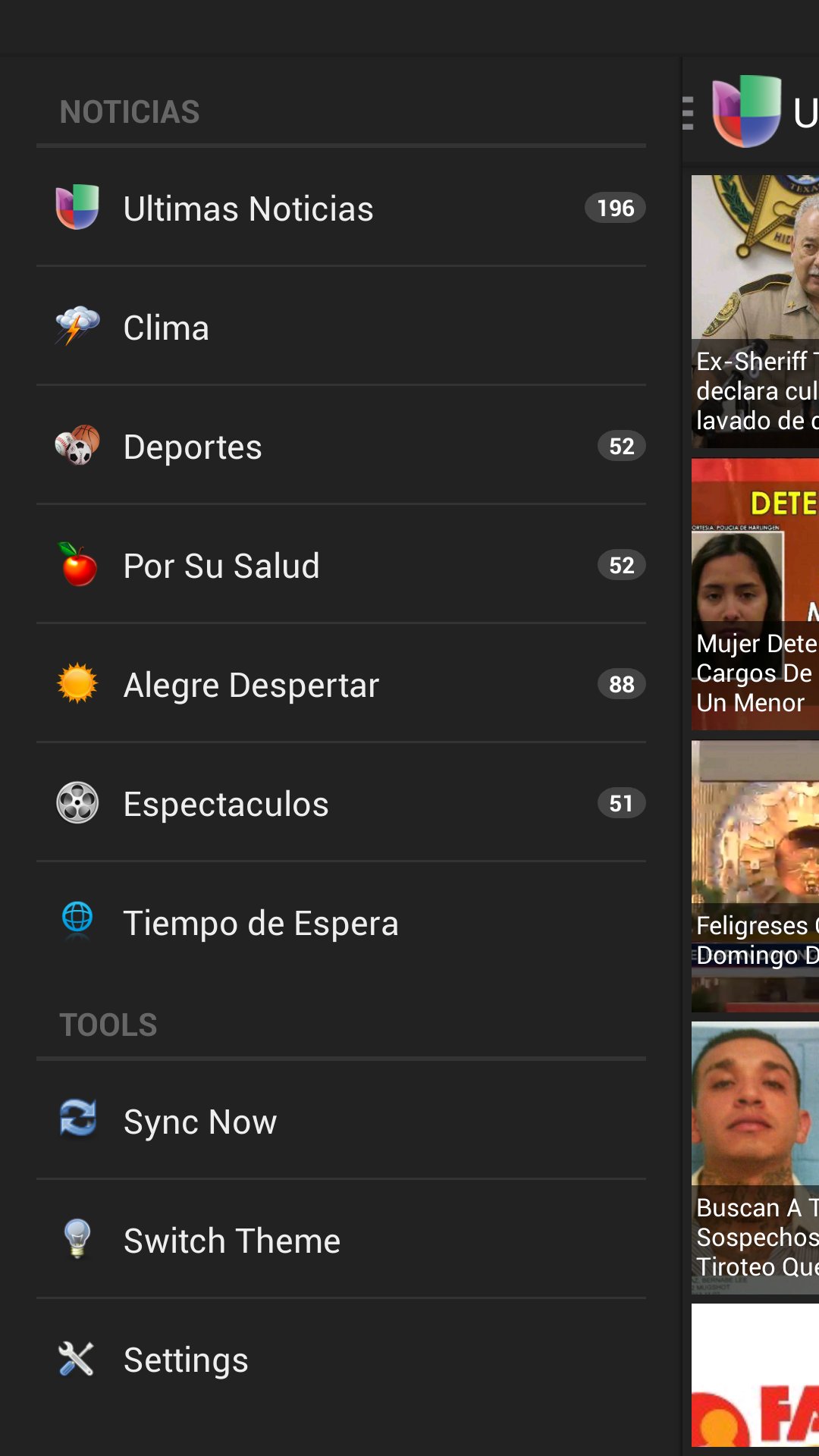Close drawer via the menu icon
This screenshot has height=1456, width=819.
[689, 113]
